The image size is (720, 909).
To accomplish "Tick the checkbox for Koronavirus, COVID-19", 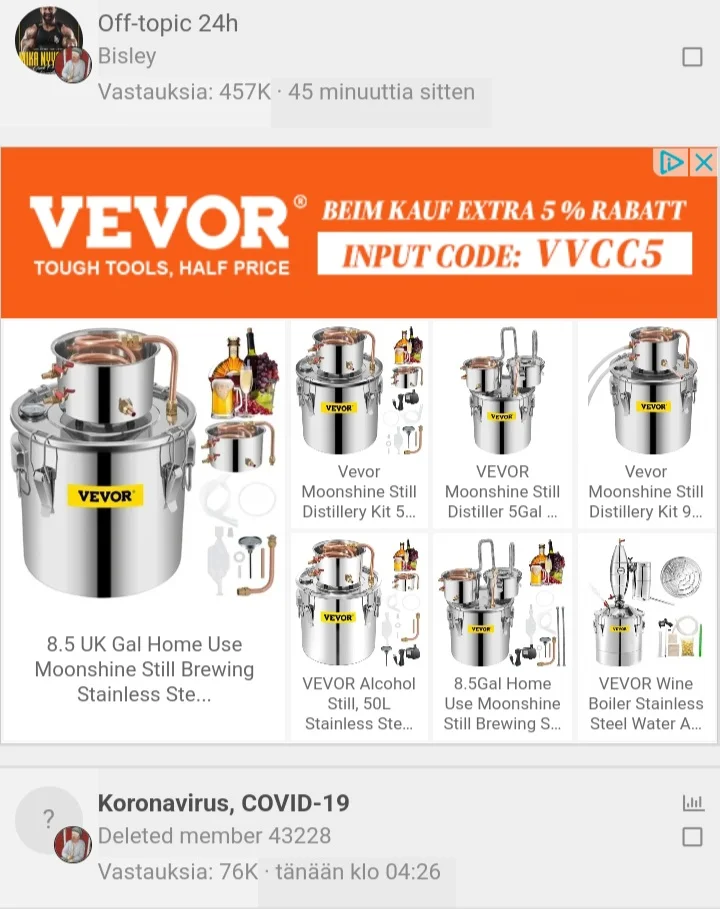I will 692,837.
